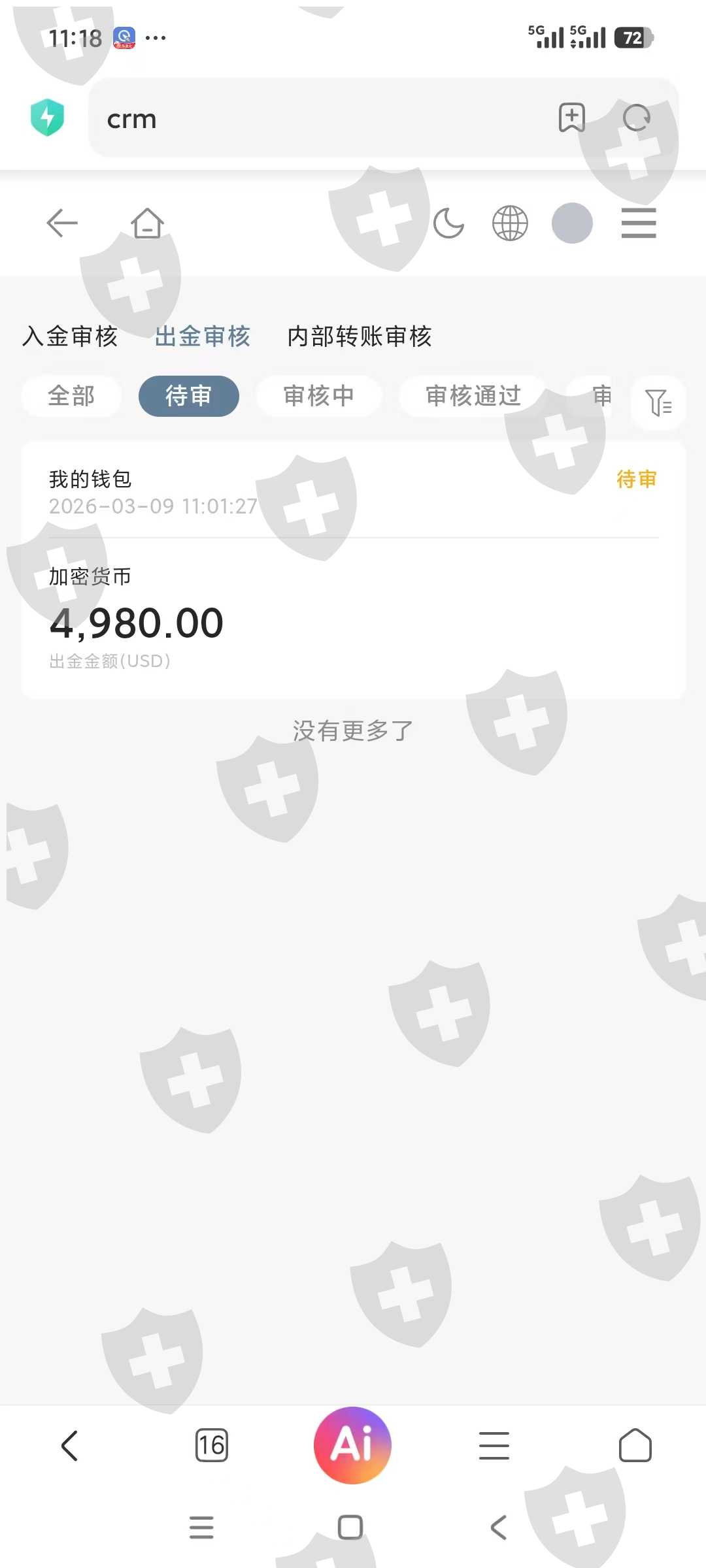The image size is (706, 1568).
Task: Open the language globe selector
Action: click(x=510, y=223)
